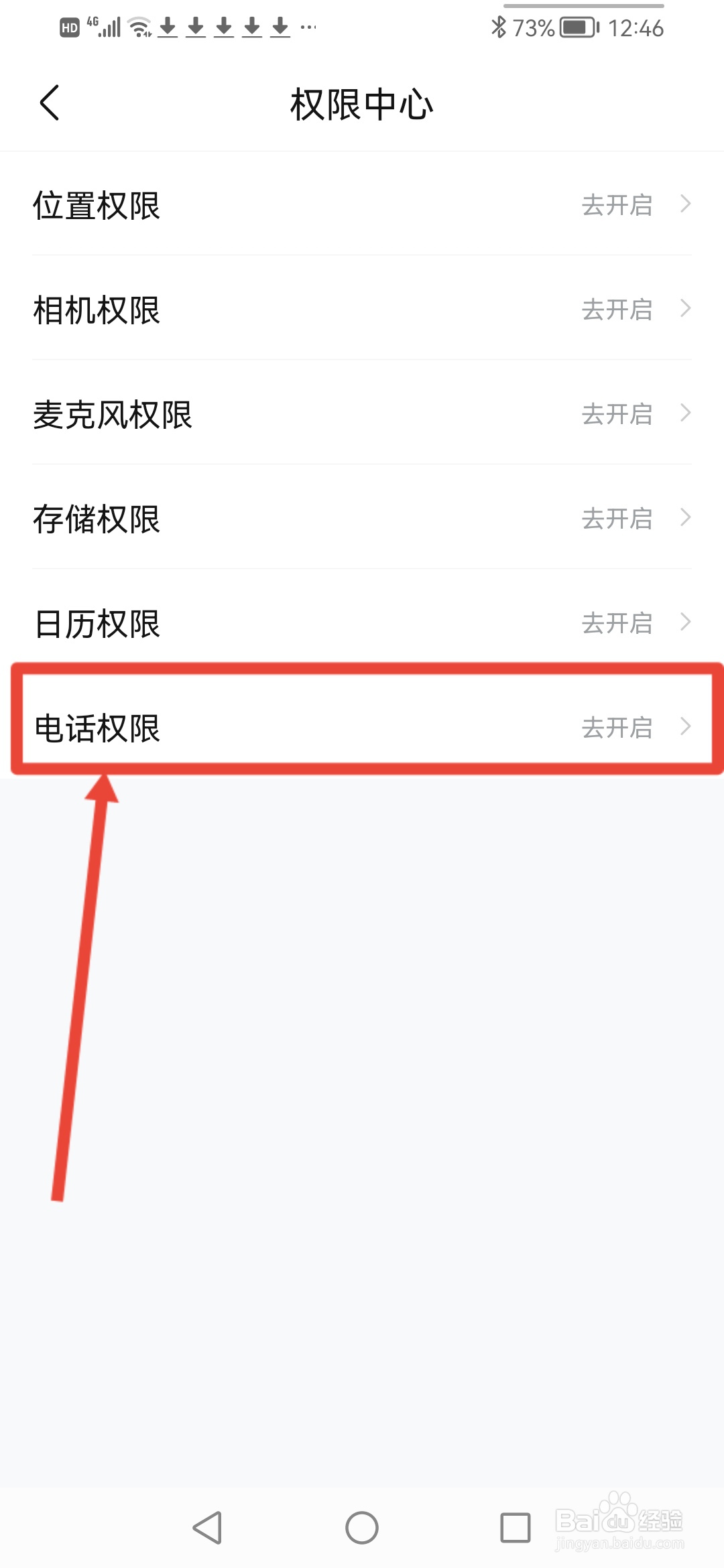Tap the battery percentage 73% indicator
Image resolution: width=724 pixels, height=1568 pixels.
pyautogui.click(x=532, y=27)
